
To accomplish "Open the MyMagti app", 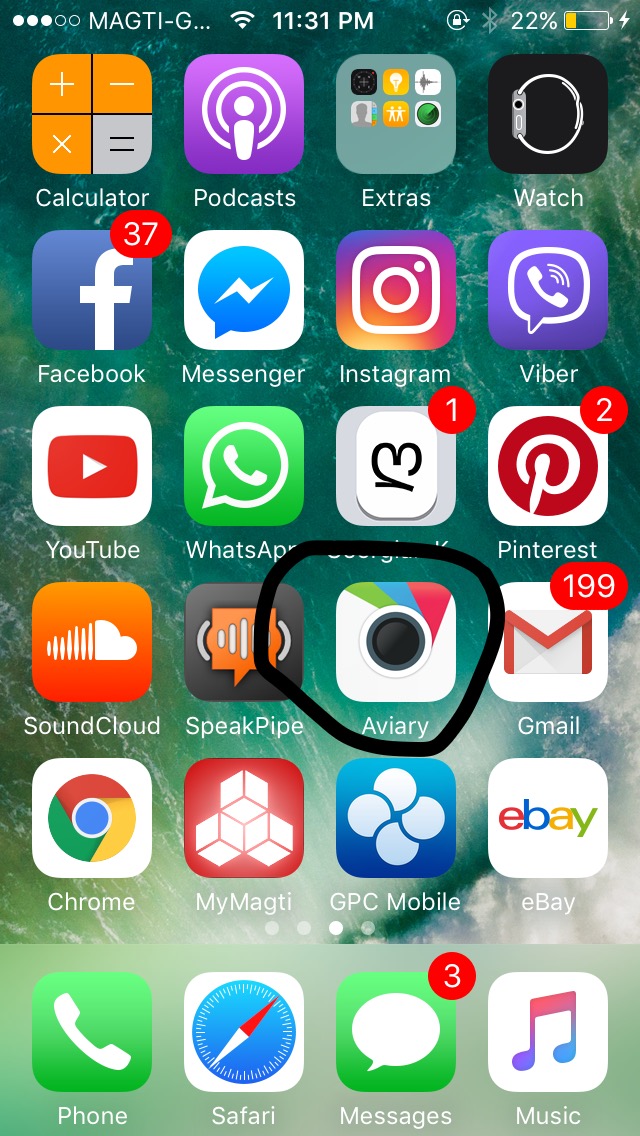I will click(244, 819).
